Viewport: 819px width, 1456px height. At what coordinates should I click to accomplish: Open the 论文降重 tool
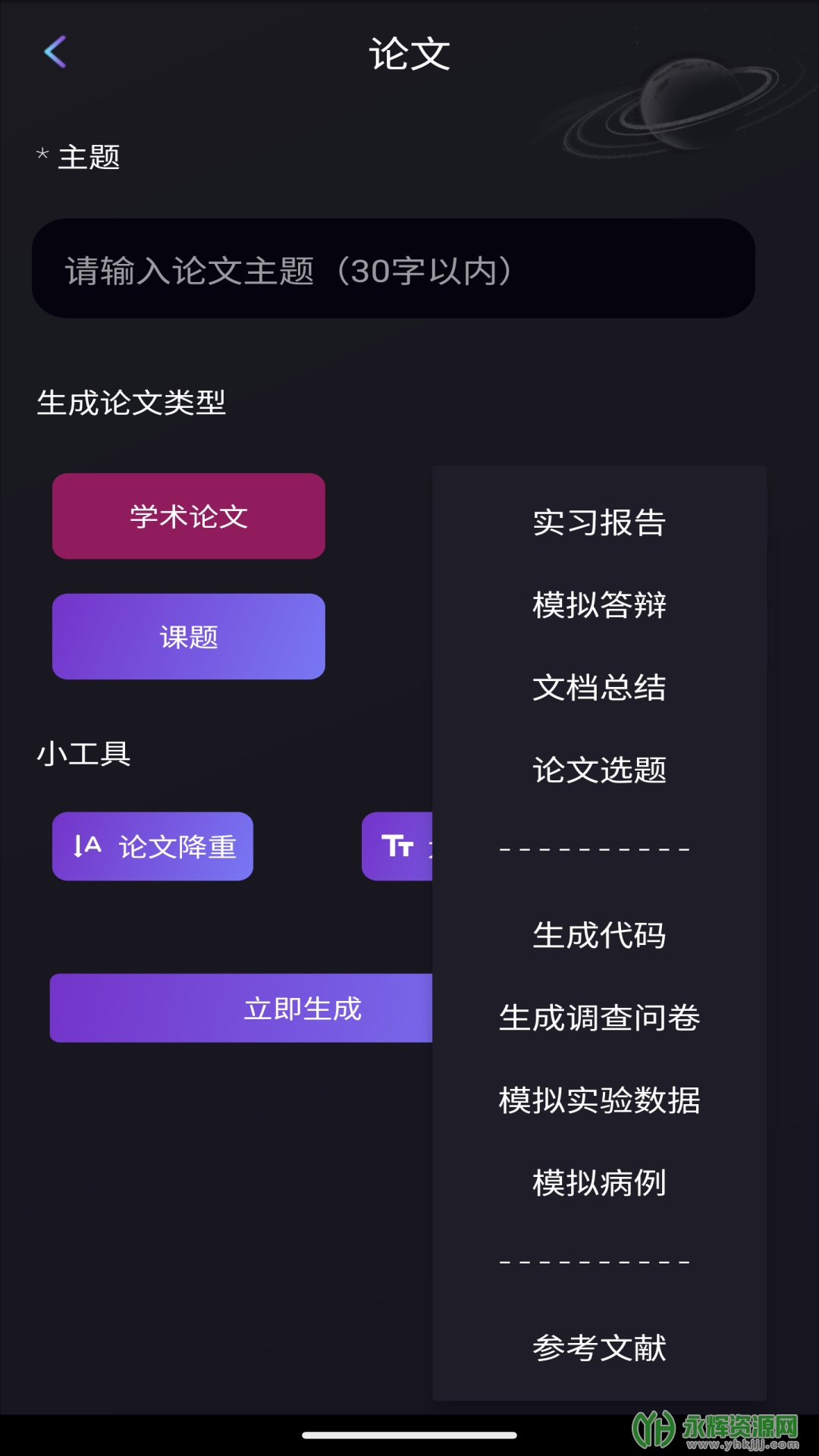pyautogui.click(x=152, y=846)
